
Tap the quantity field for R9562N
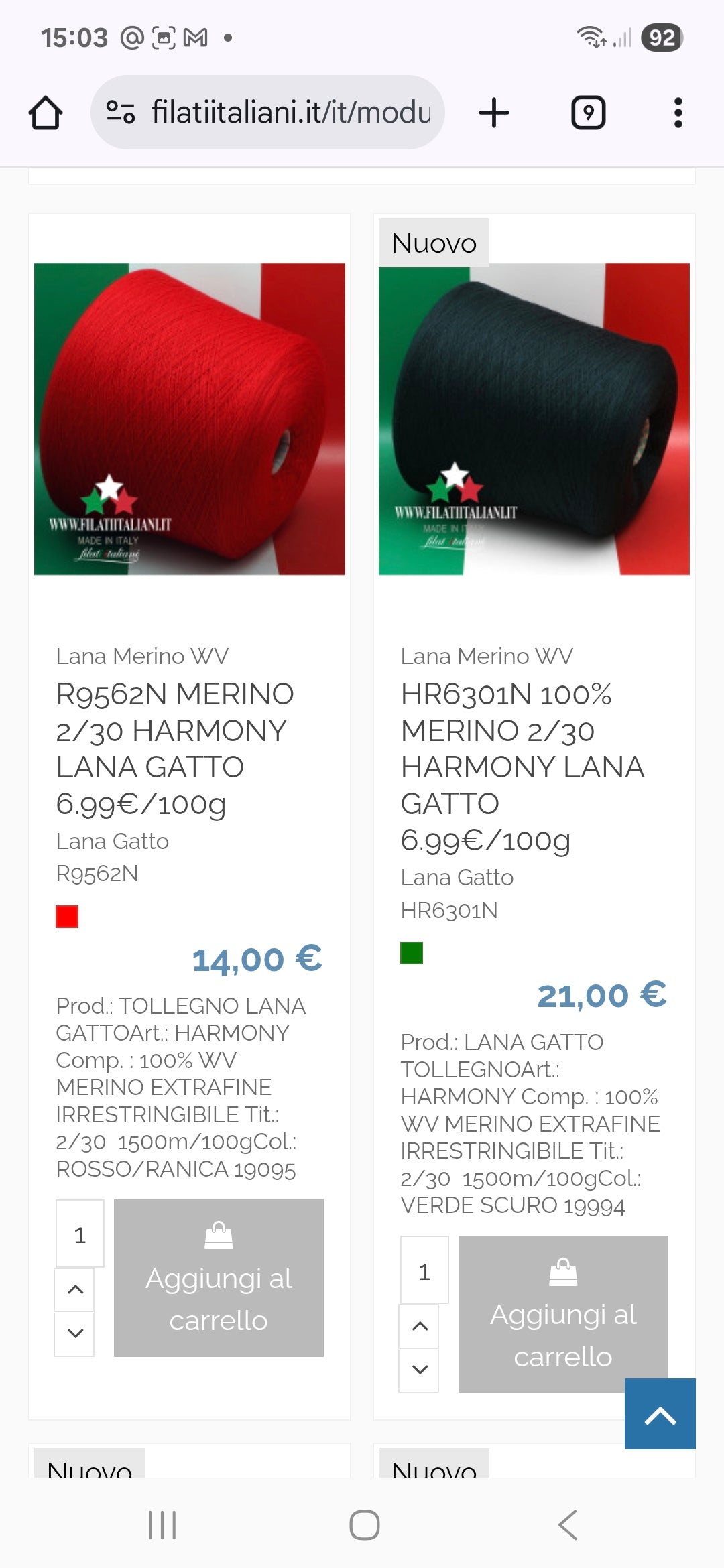(80, 1234)
